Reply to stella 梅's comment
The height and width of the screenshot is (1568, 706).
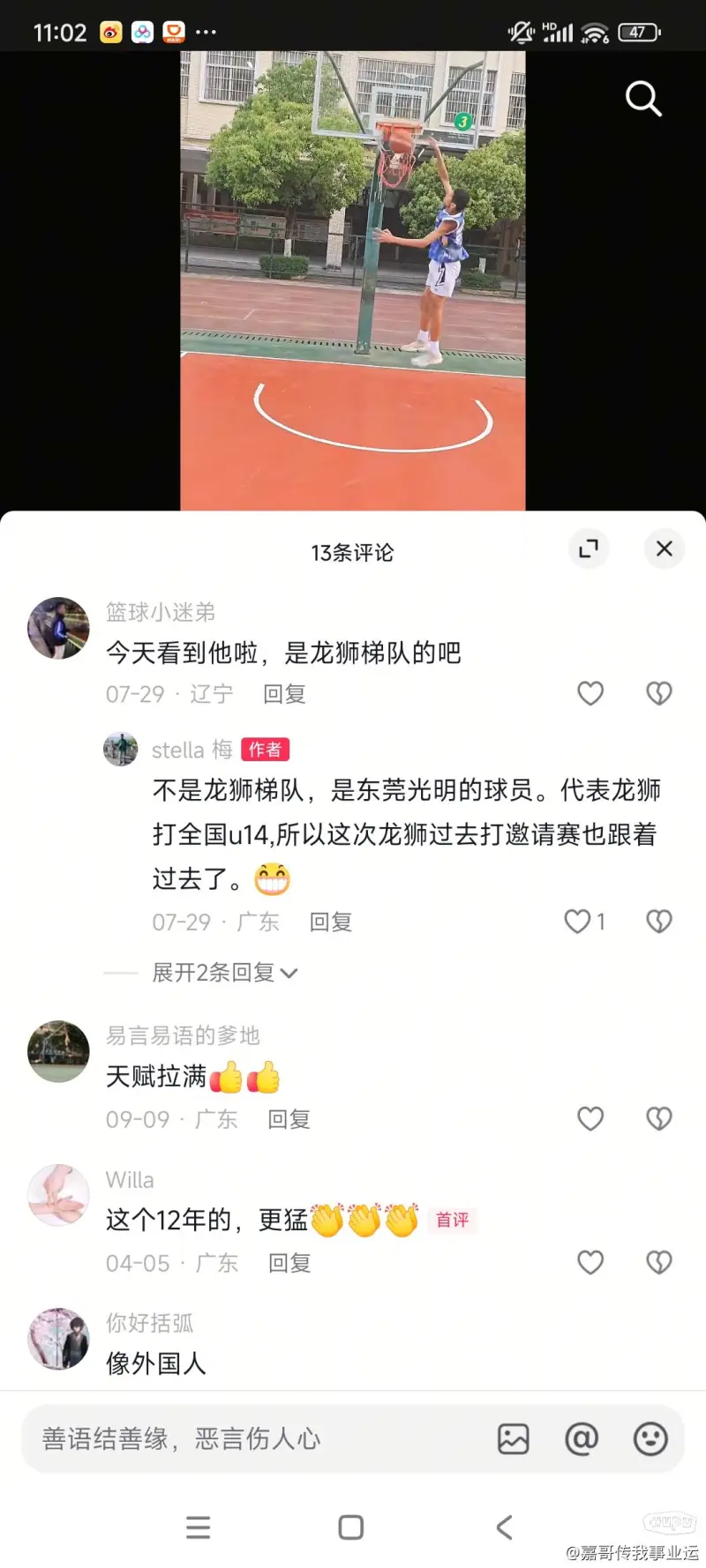331,922
